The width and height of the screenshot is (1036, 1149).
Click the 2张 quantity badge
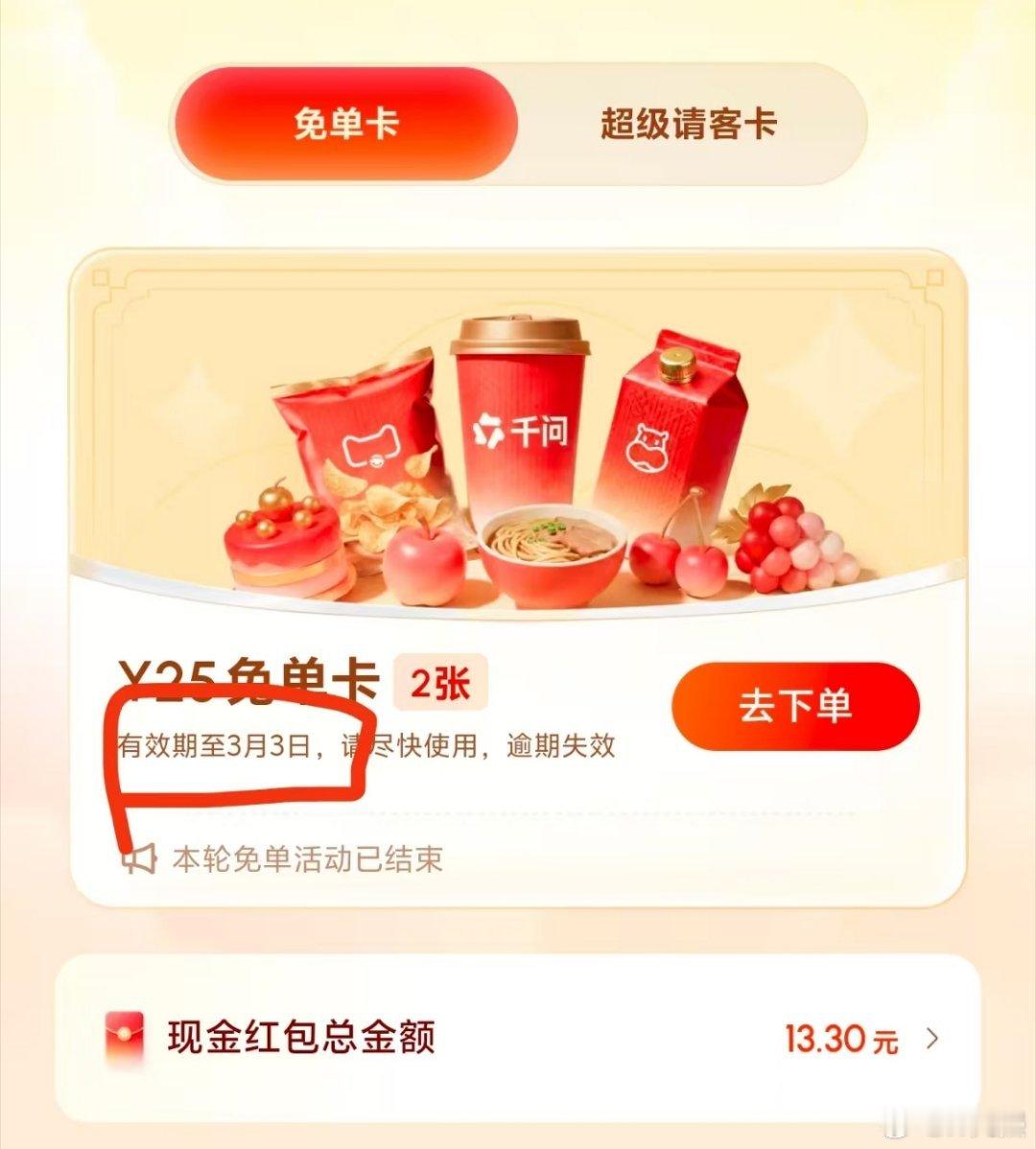[x=443, y=685]
